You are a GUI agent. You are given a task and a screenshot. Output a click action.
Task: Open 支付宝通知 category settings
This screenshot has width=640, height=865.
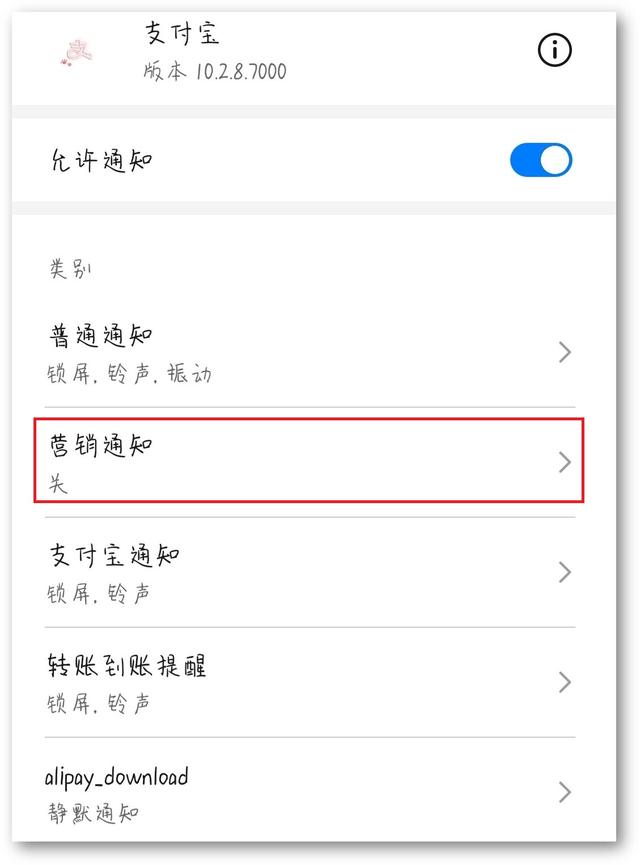pos(310,572)
